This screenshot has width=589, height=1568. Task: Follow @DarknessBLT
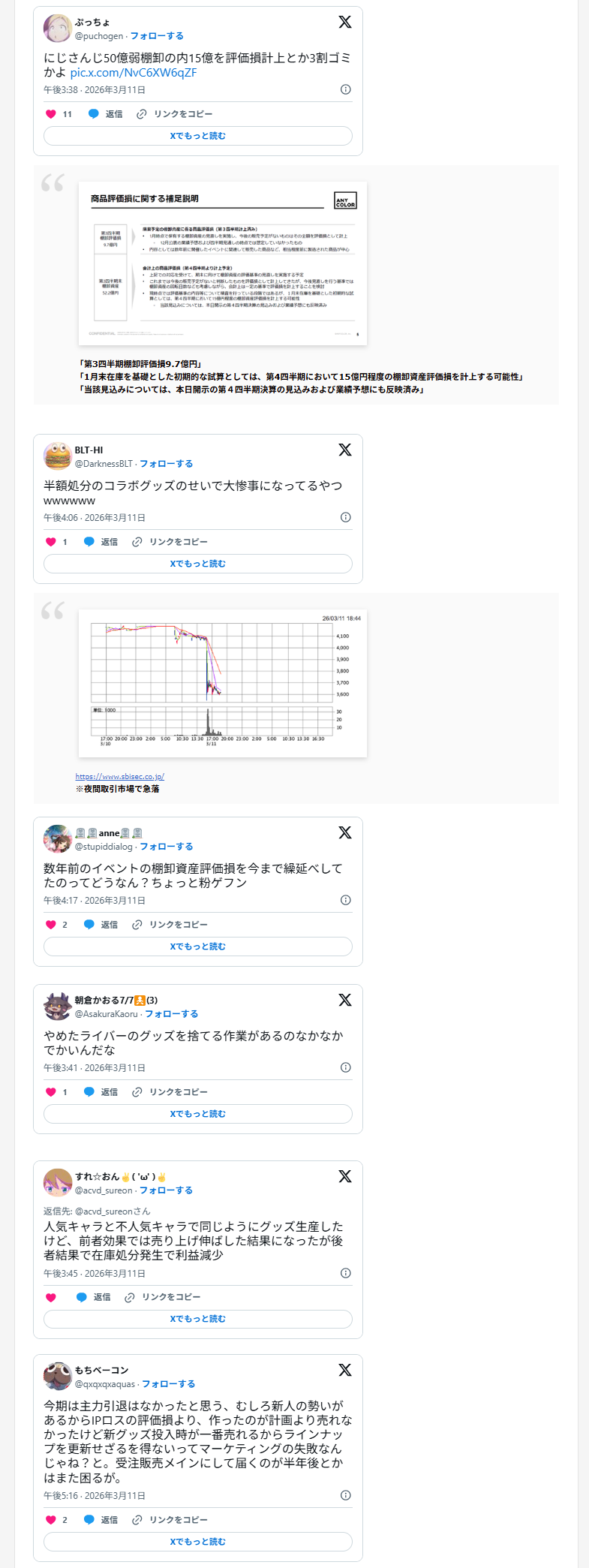tap(166, 464)
